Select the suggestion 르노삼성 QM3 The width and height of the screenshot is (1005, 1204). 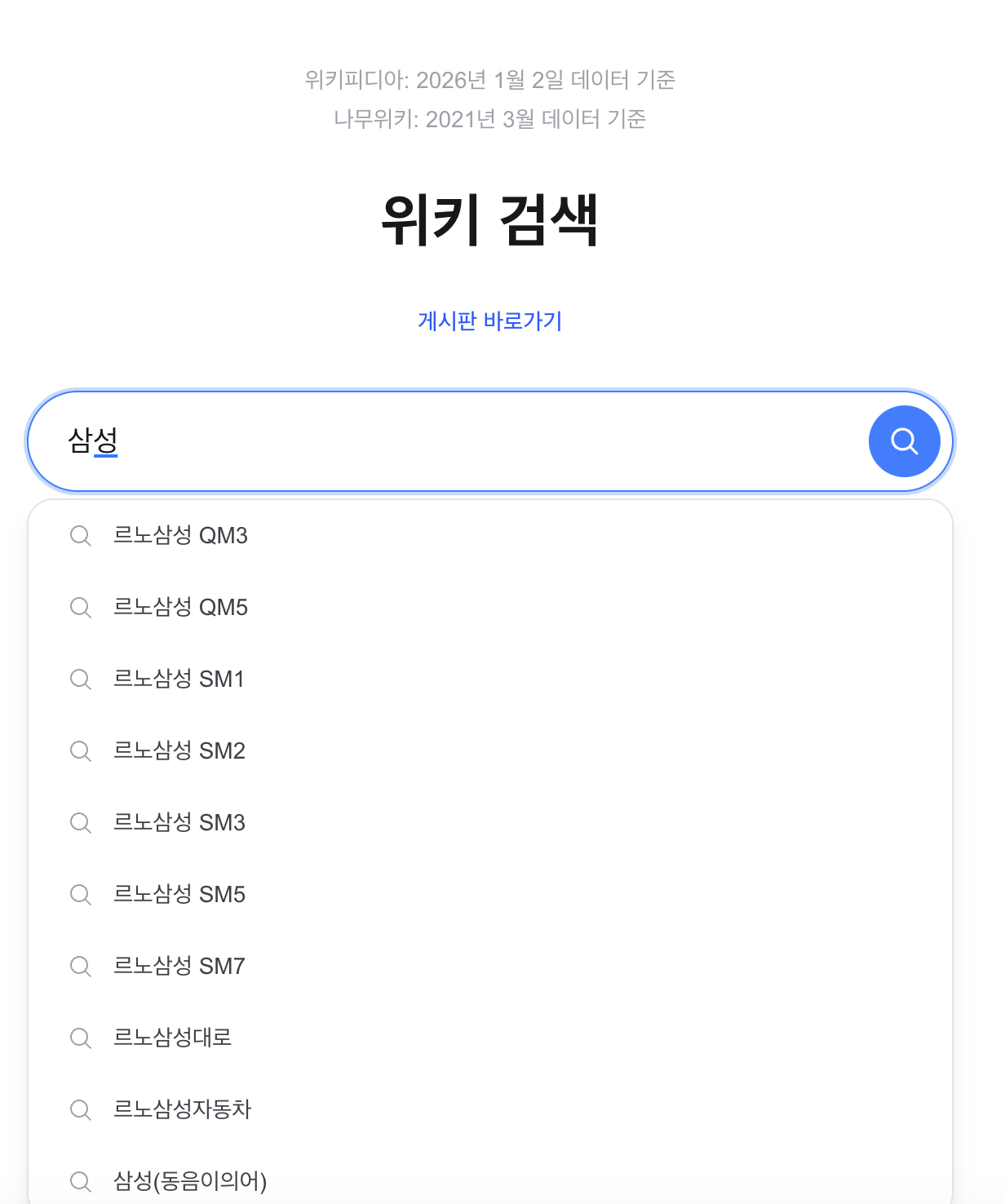(x=181, y=536)
